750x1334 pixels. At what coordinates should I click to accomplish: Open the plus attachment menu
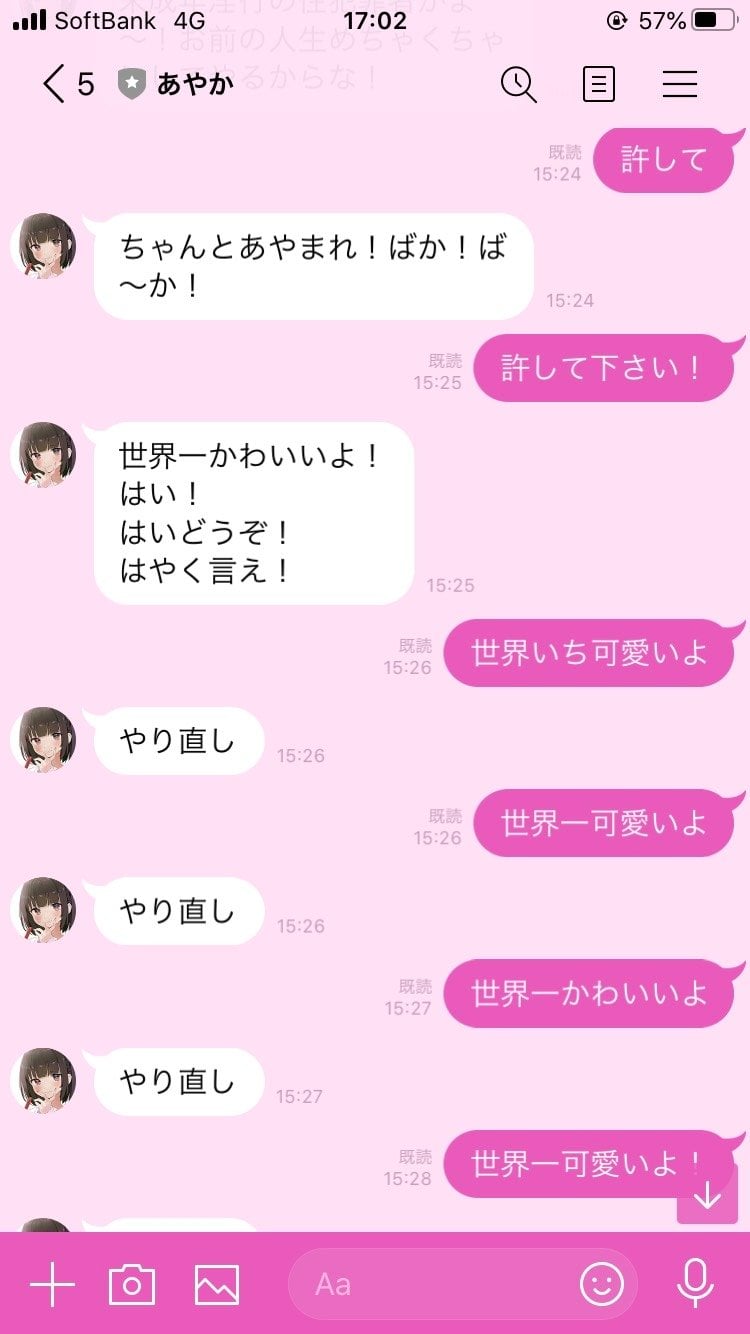[52, 1284]
